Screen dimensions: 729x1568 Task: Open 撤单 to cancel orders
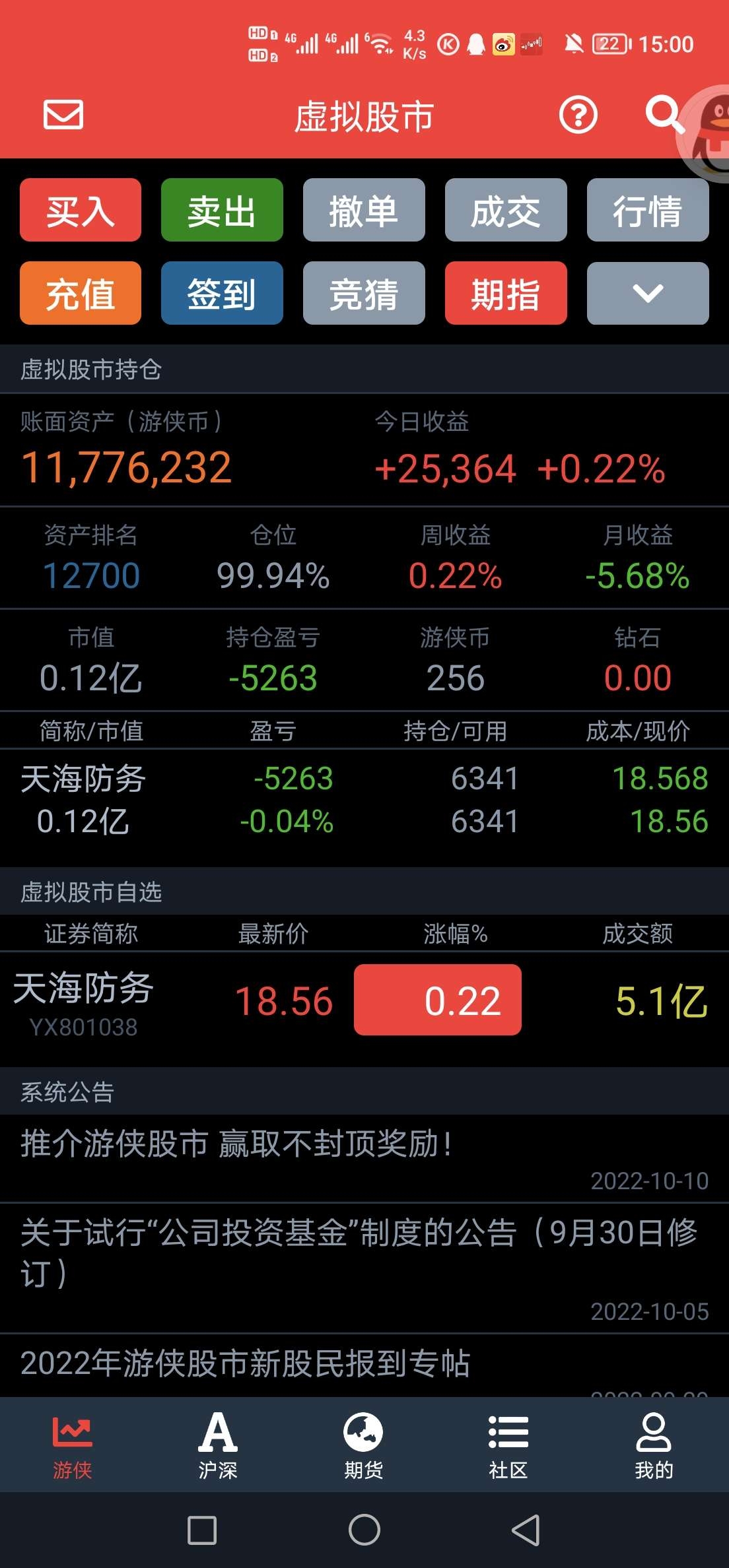(x=364, y=210)
